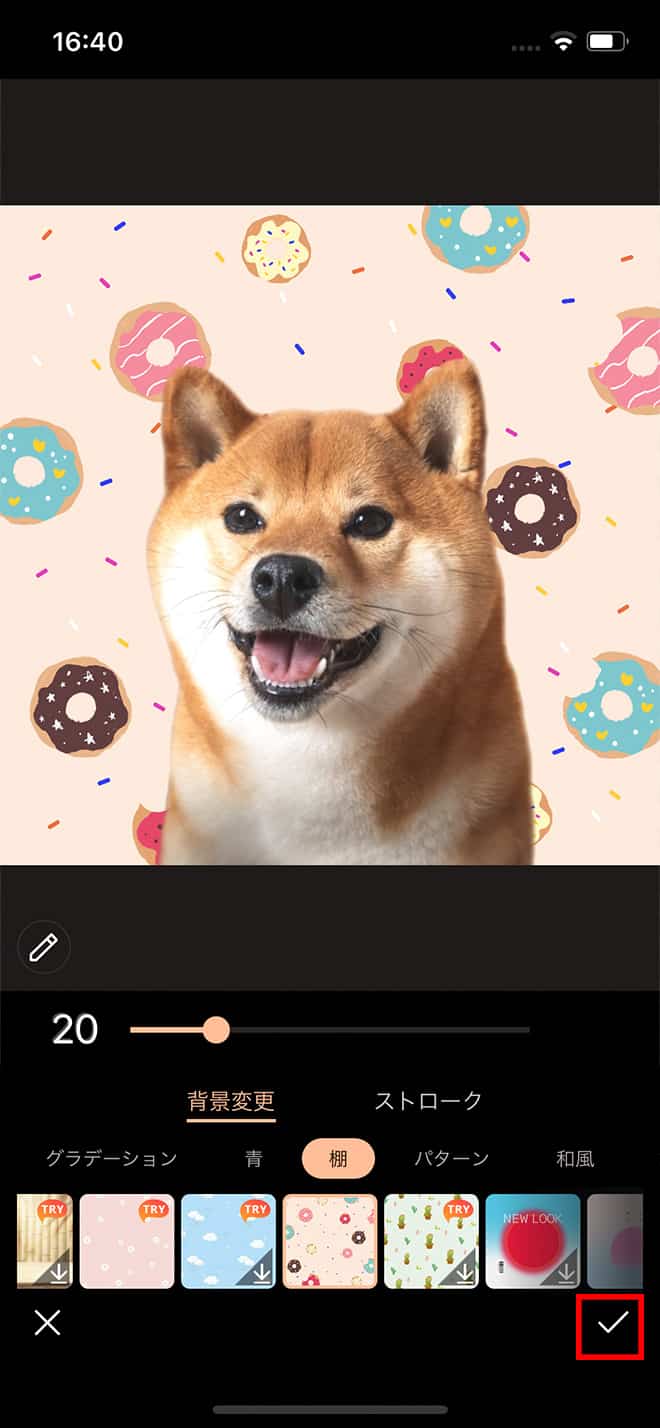Switch to the 背景変更 tab
The image size is (660, 1428).
coord(231,1102)
